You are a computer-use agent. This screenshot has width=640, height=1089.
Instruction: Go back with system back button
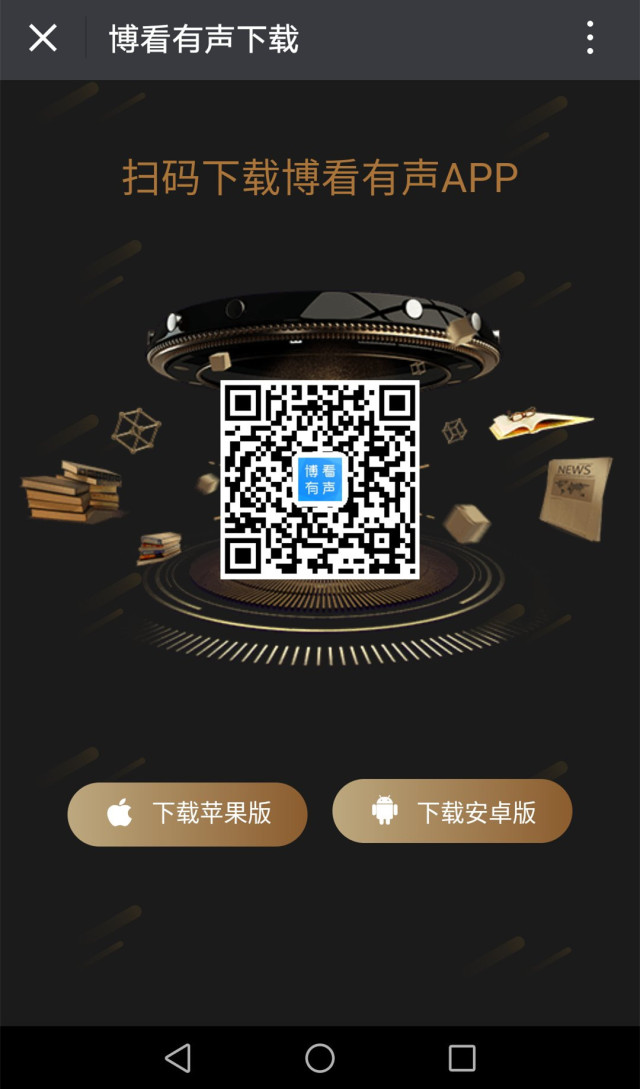[x=178, y=1057]
